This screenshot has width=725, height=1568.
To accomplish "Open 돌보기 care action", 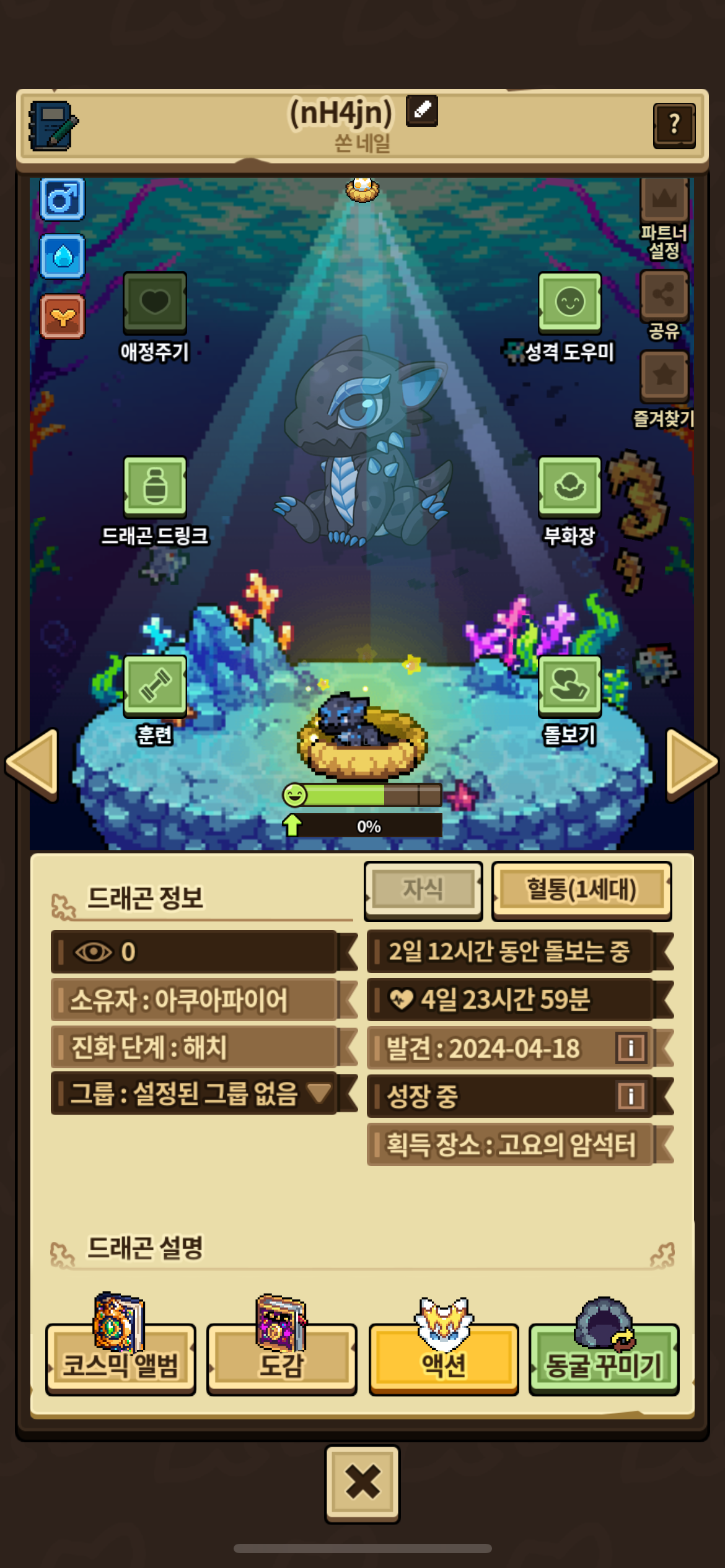I will (569, 686).
